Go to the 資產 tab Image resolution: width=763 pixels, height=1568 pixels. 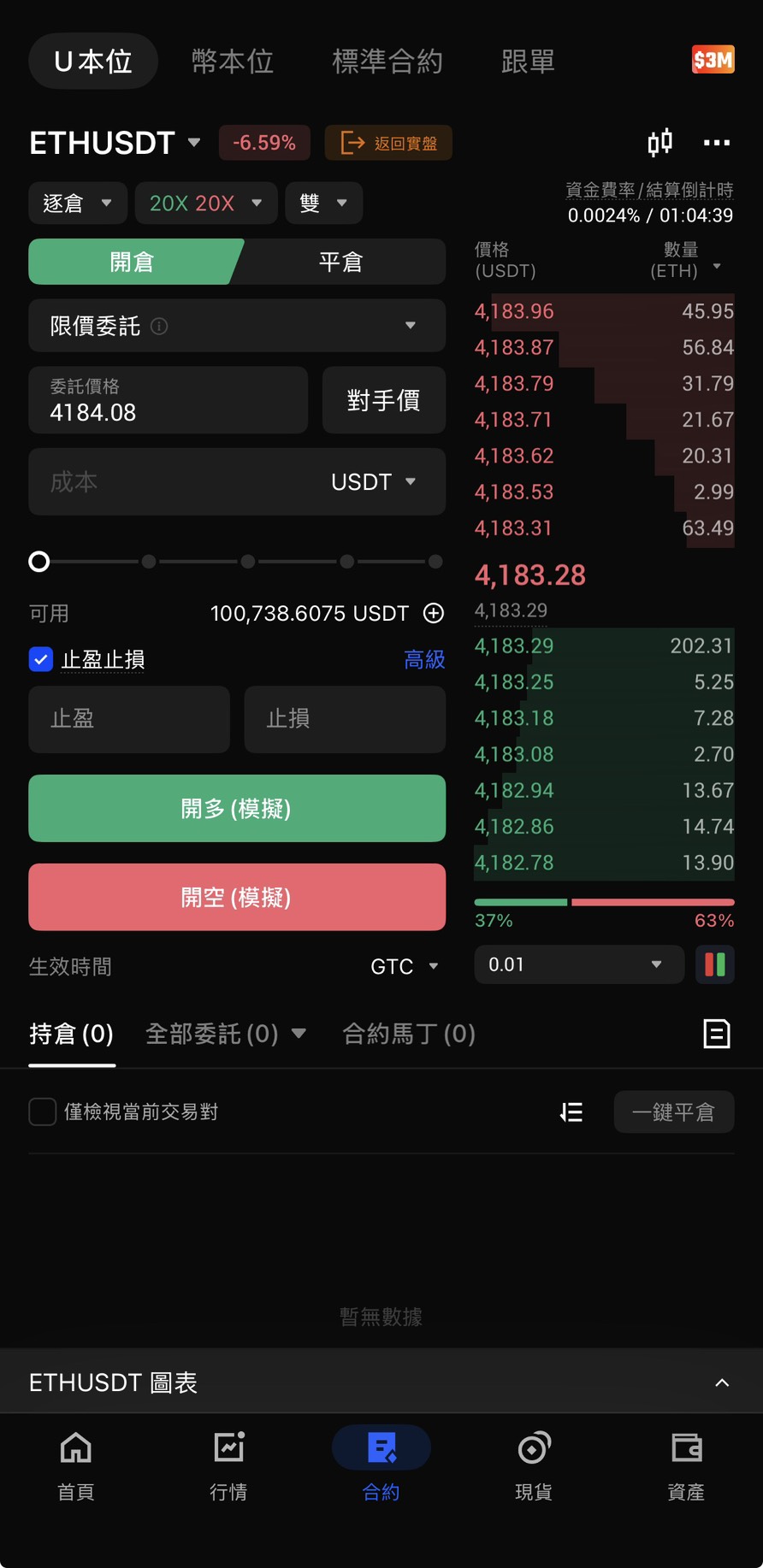(x=686, y=1465)
